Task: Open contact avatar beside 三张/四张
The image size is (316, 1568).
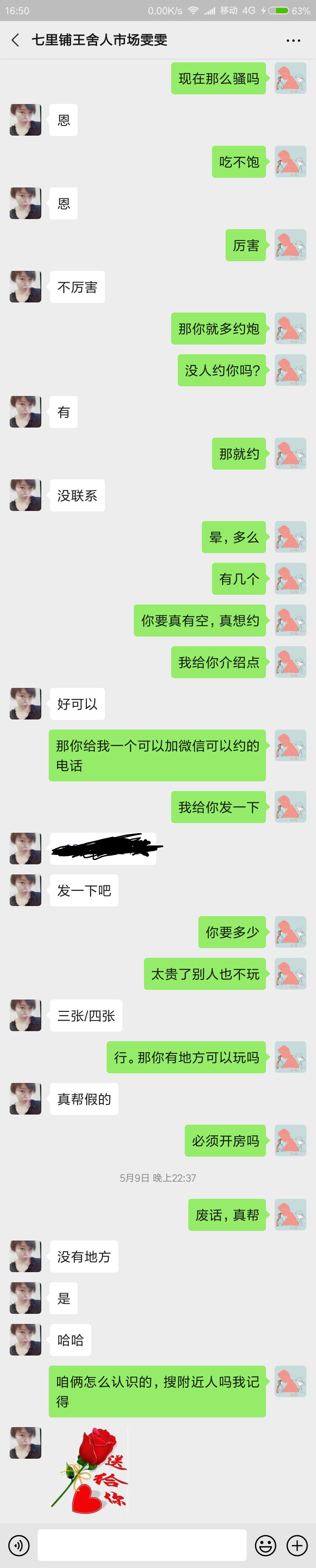Action: 25,1015
